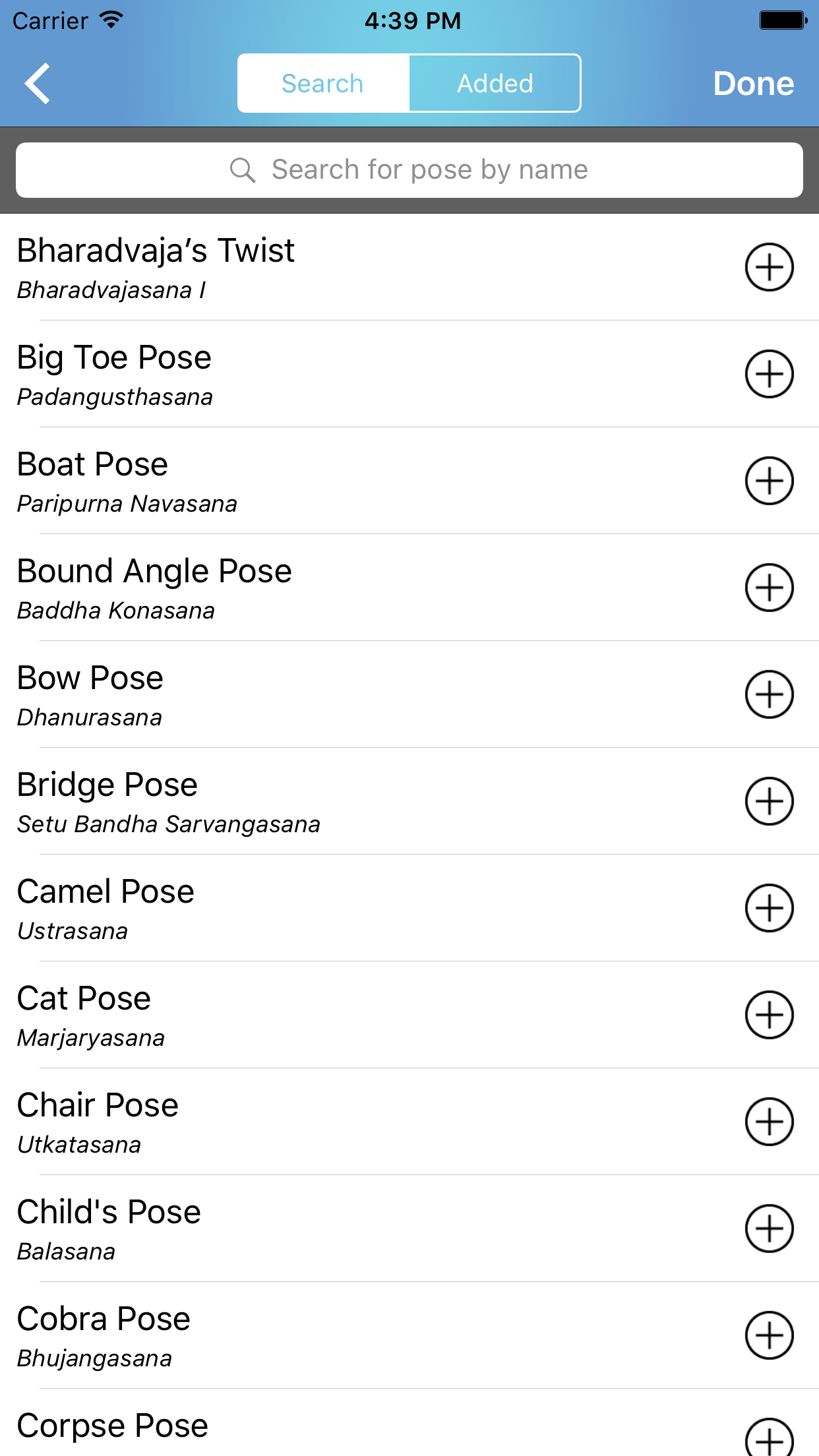Image resolution: width=819 pixels, height=1456 pixels.
Task: Switch to the Added segment
Action: tap(495, 84)
